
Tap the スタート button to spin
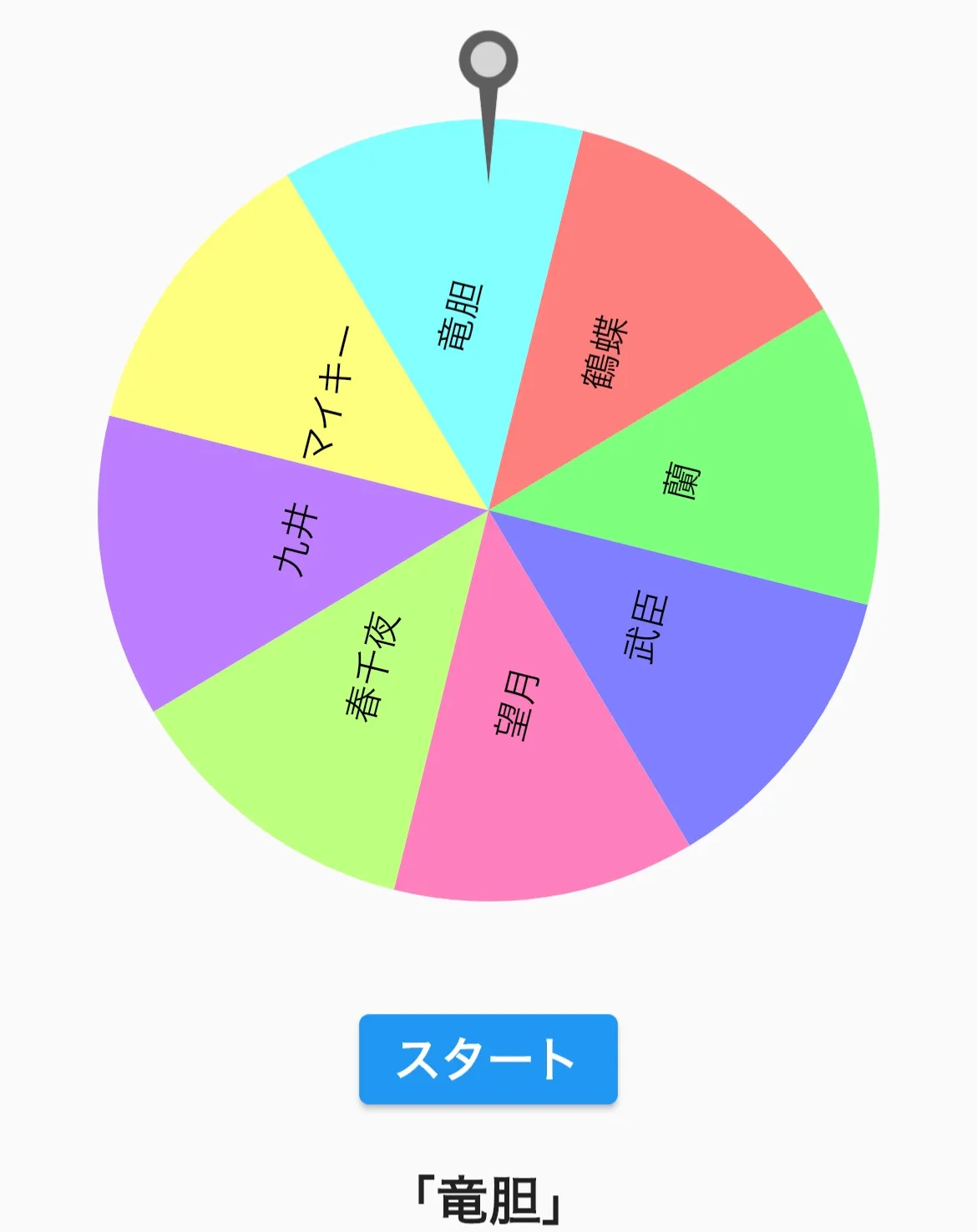pyautogui.click(x=488, y=1059)
